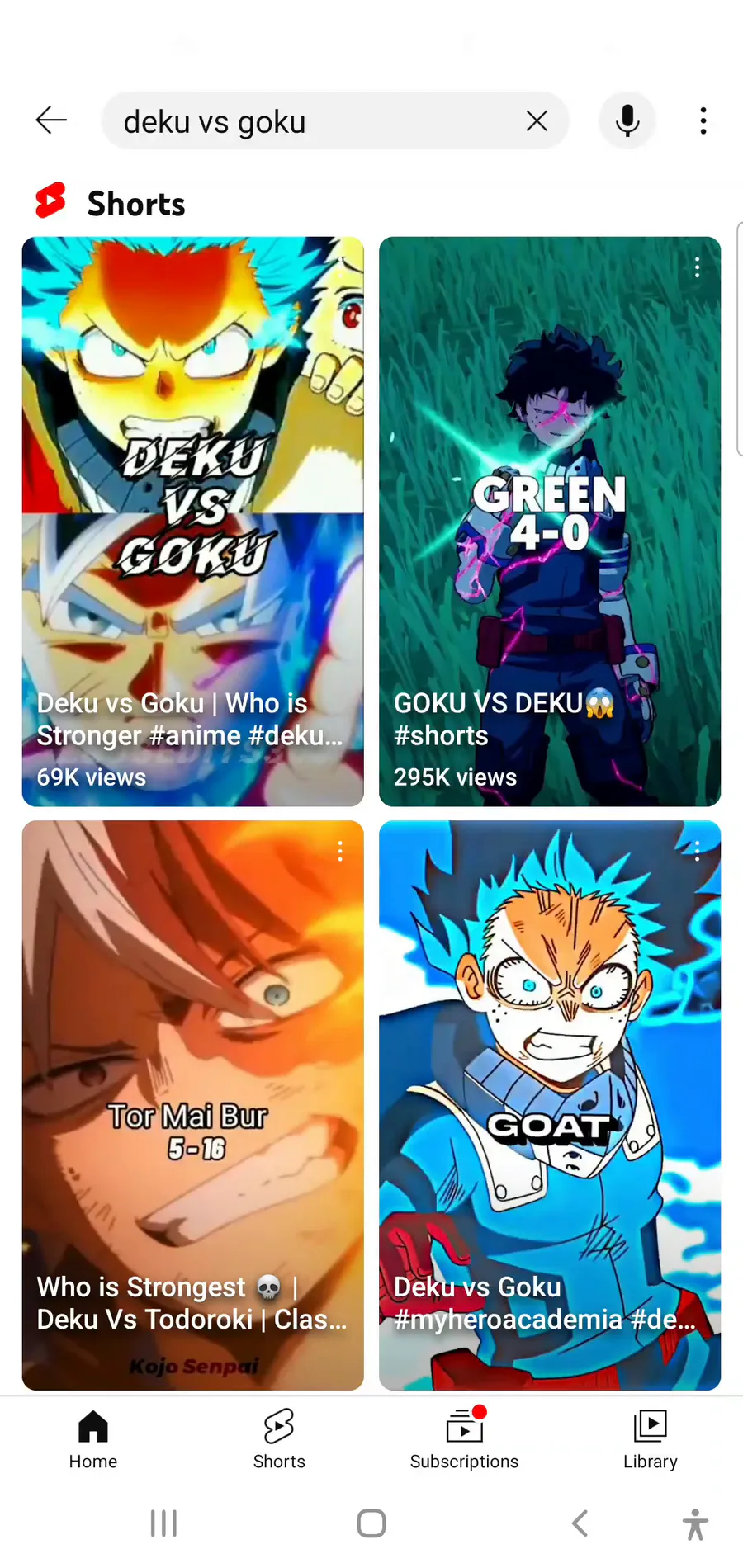Start voice search with the microphone
743x1568 pixels.
627,120
